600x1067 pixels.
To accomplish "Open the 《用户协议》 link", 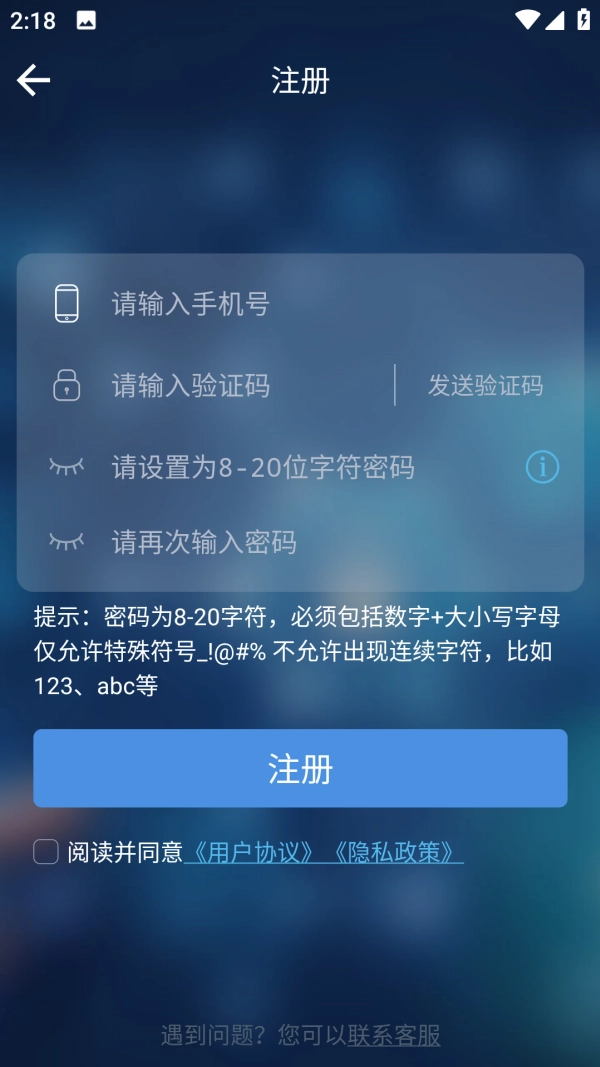I will point(255,852).
